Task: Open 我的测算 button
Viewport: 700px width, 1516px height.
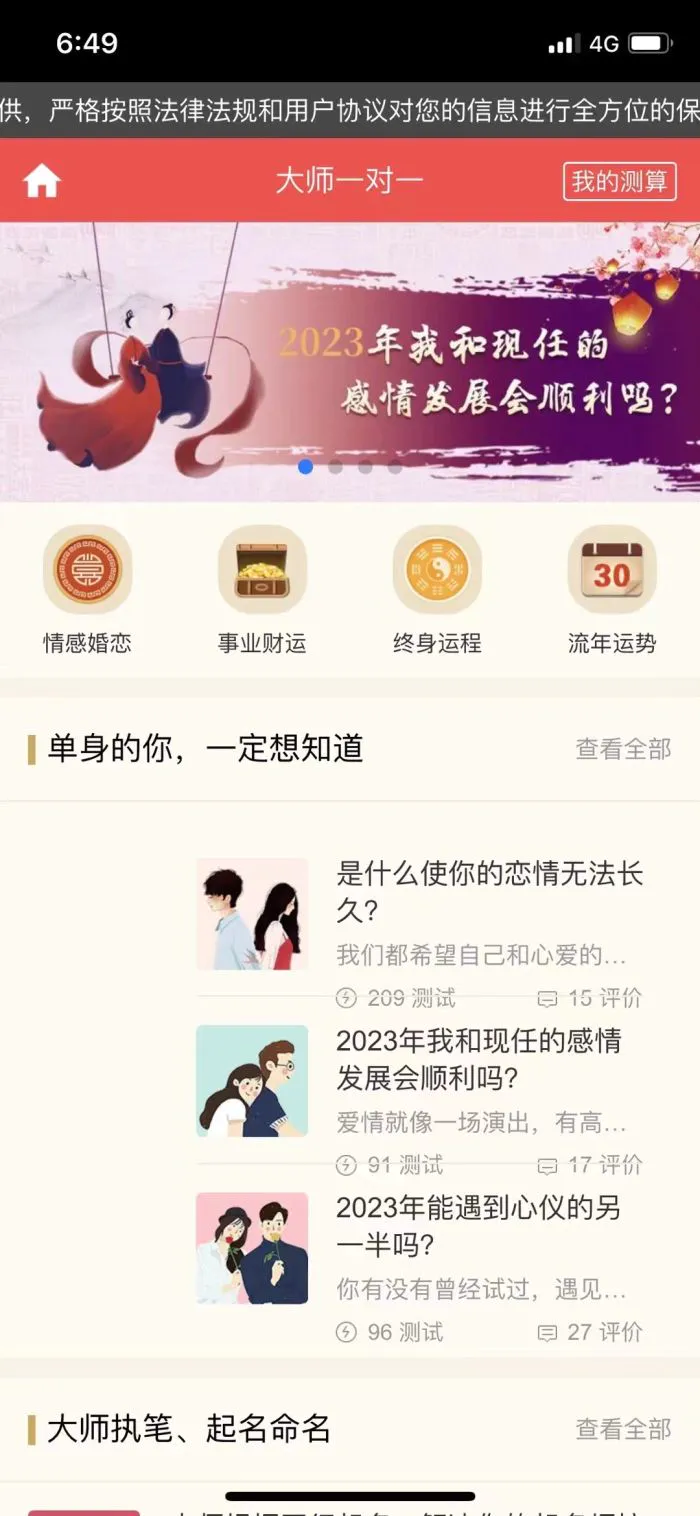Action: coord(619,181)
